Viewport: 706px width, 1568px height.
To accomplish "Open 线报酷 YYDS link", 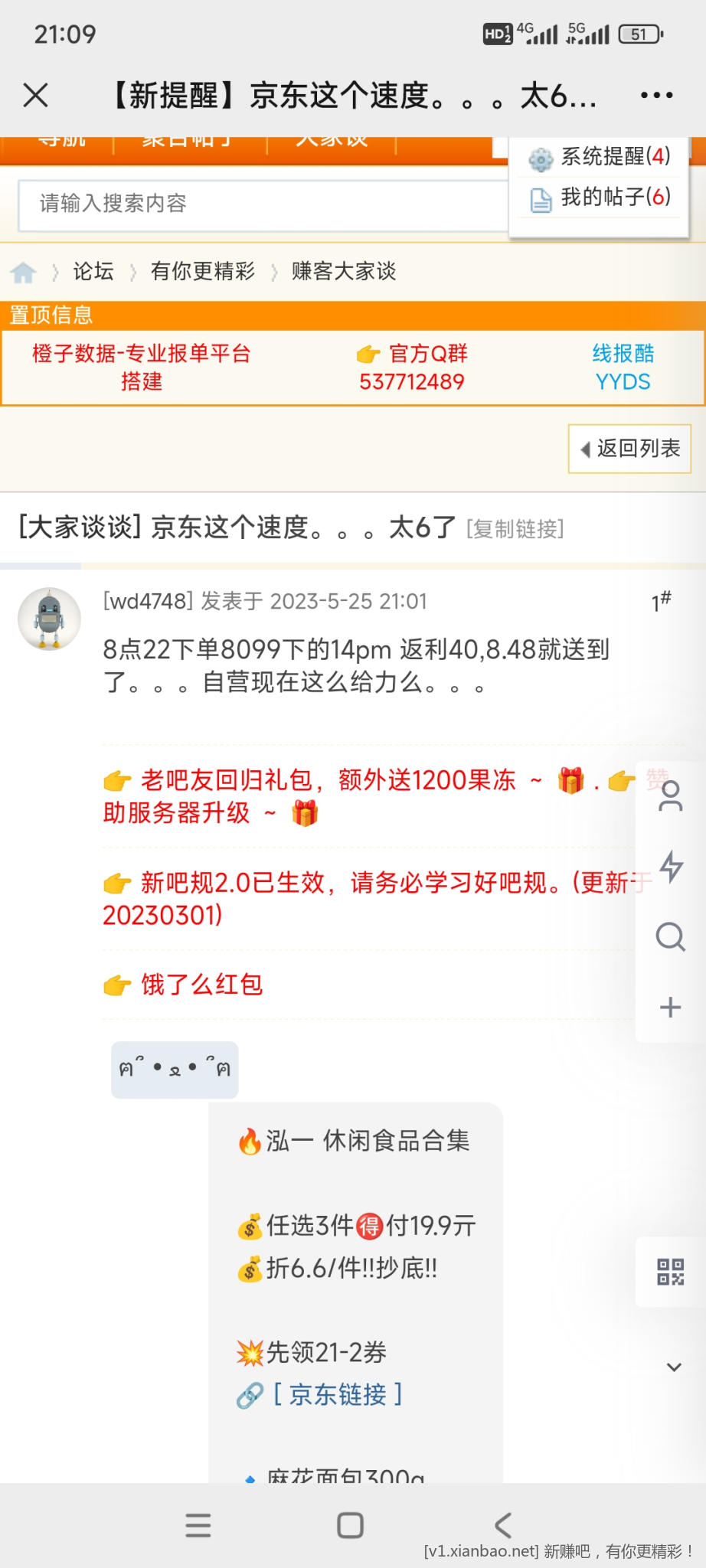I will 623,367.
